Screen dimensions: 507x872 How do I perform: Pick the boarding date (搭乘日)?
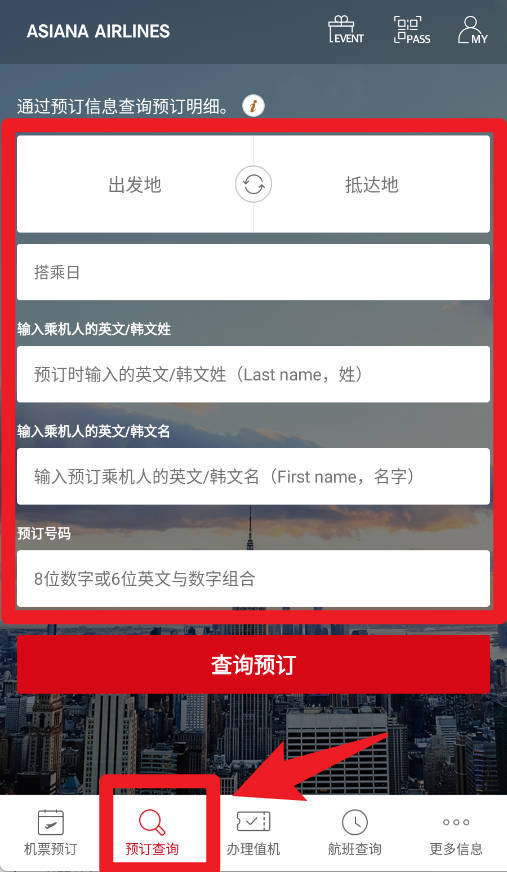tap(254, 272)
